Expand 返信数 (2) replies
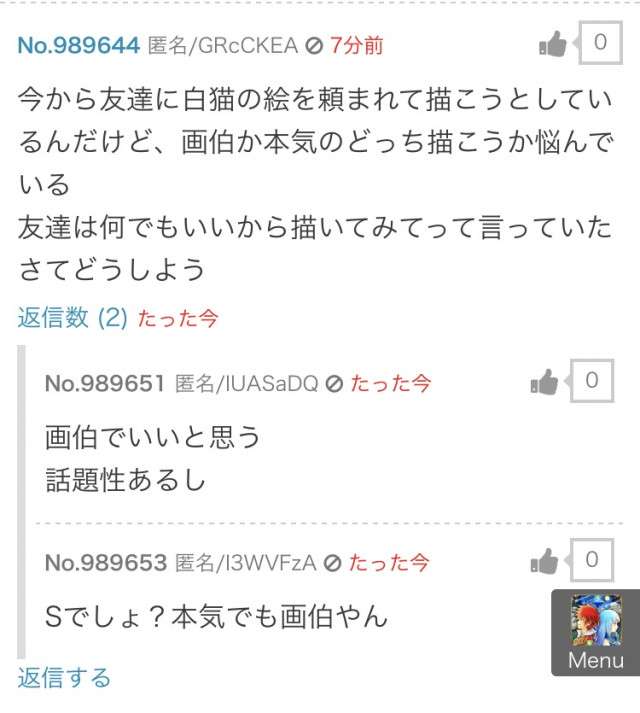The height and width of the screenshot is (713, 640). pyautogui.click(x=73, y=318)
